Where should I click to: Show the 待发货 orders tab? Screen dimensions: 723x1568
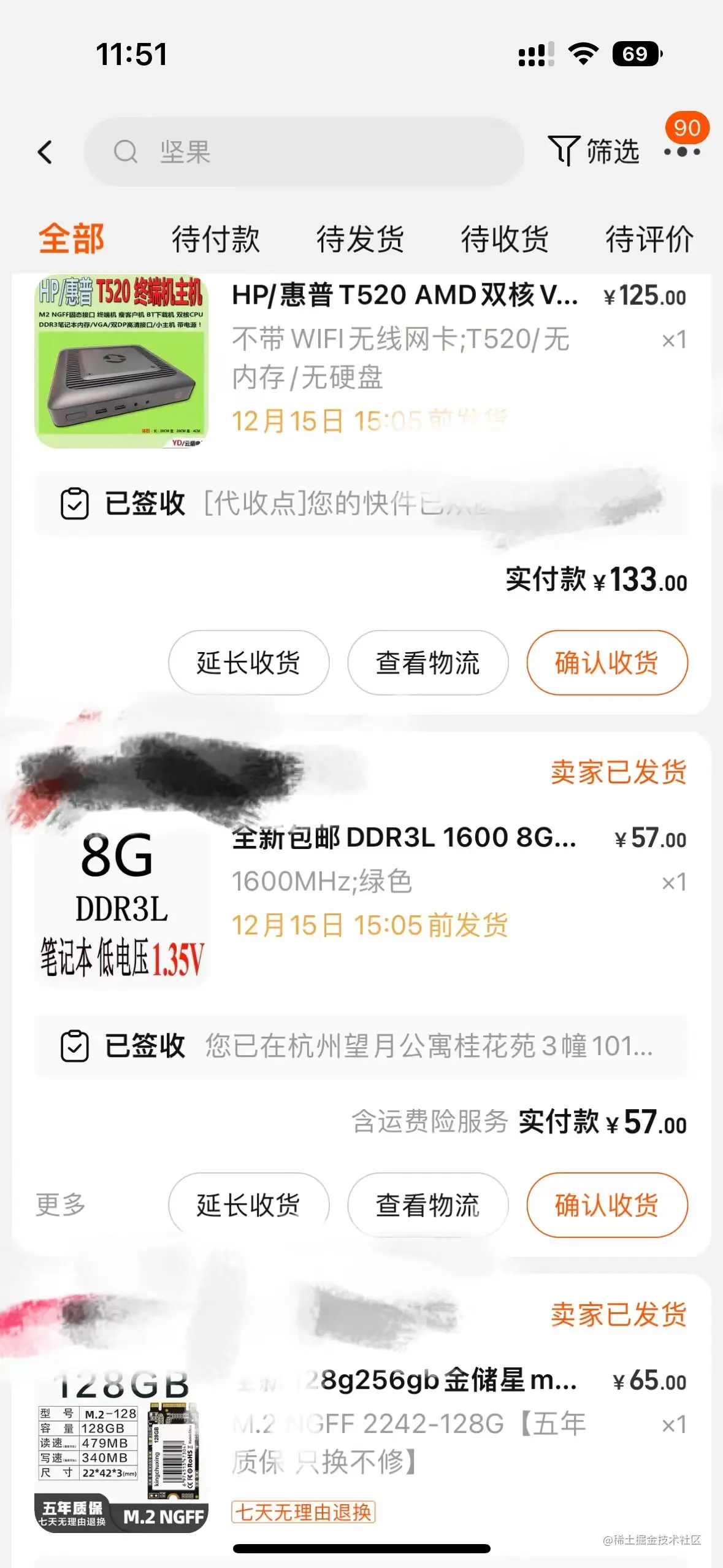point(360,239)
